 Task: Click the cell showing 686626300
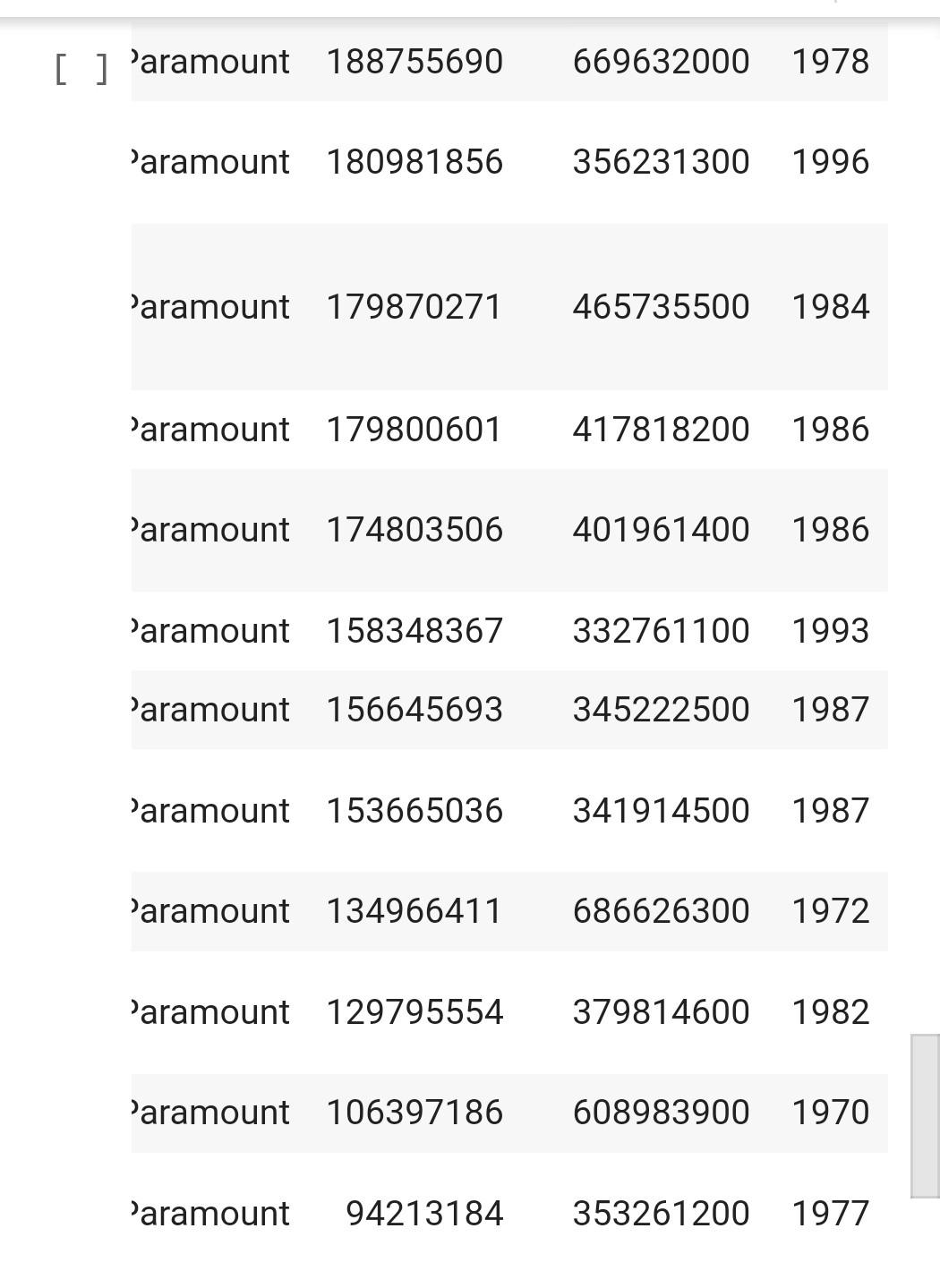click(661, 910)
